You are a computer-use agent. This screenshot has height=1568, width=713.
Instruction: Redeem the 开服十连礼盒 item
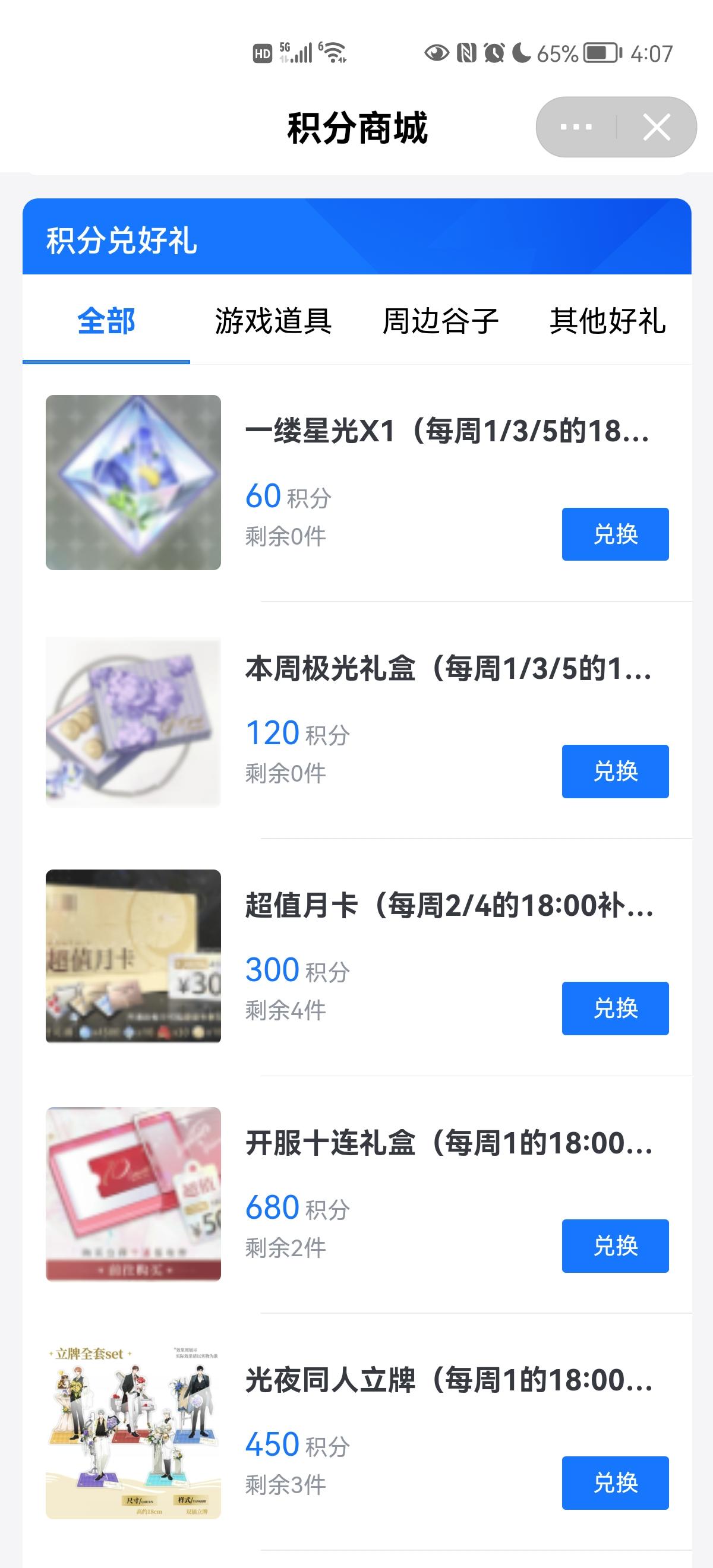click(x=615, y=1245)
